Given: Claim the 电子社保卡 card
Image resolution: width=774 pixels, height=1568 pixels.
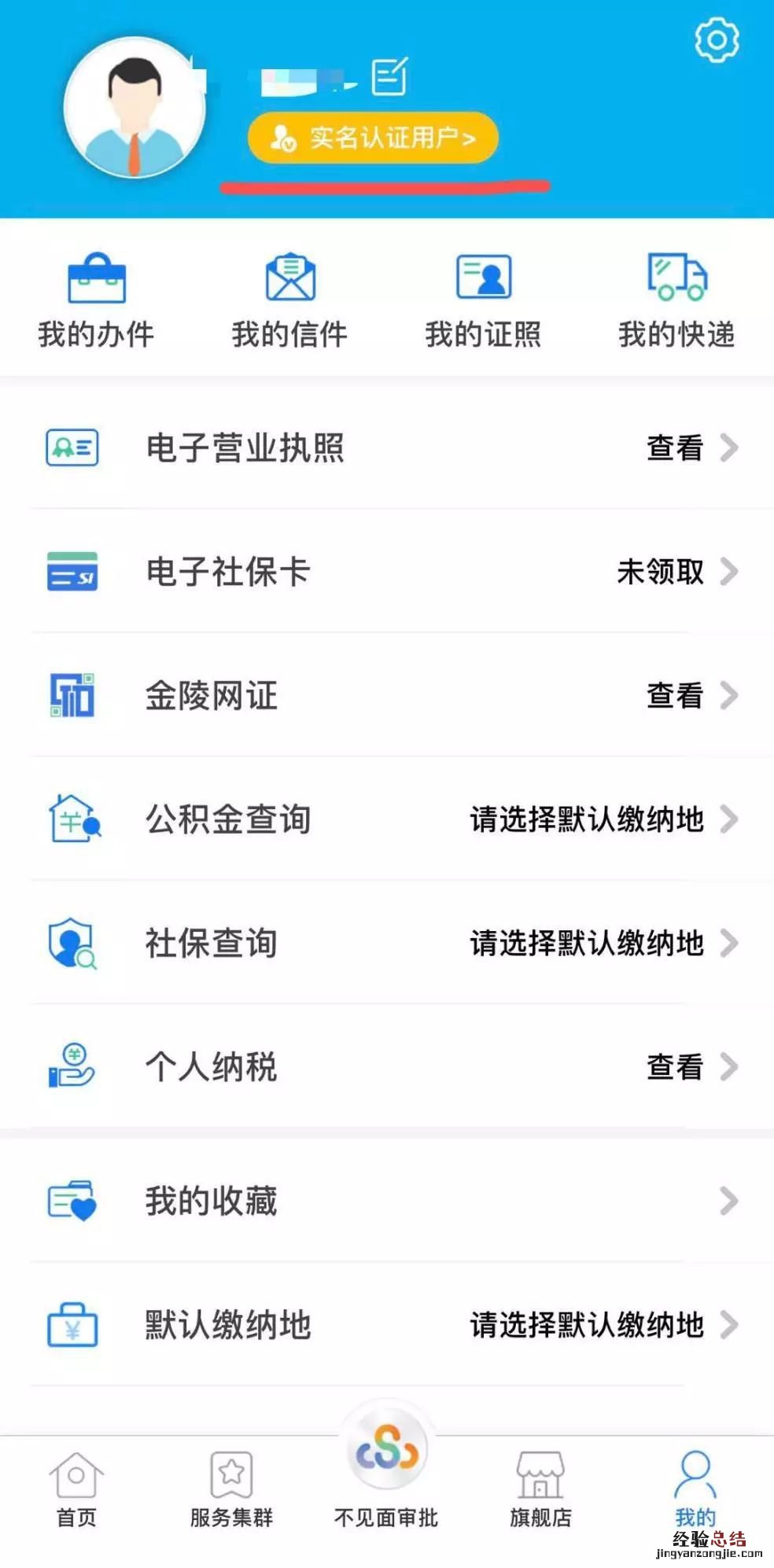Looking at the screenshot, I should [387, 572].
